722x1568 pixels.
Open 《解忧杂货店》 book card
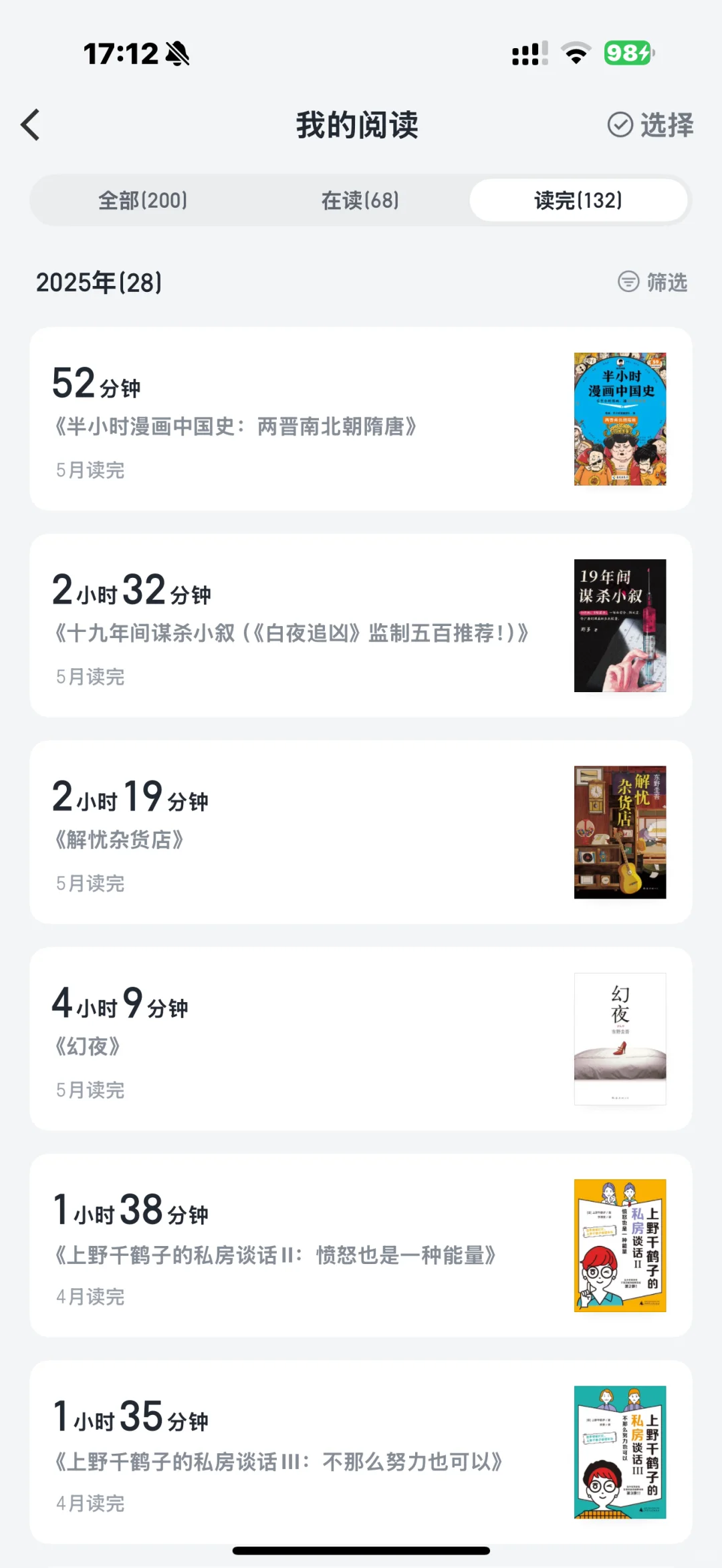(x=361, y=832)
